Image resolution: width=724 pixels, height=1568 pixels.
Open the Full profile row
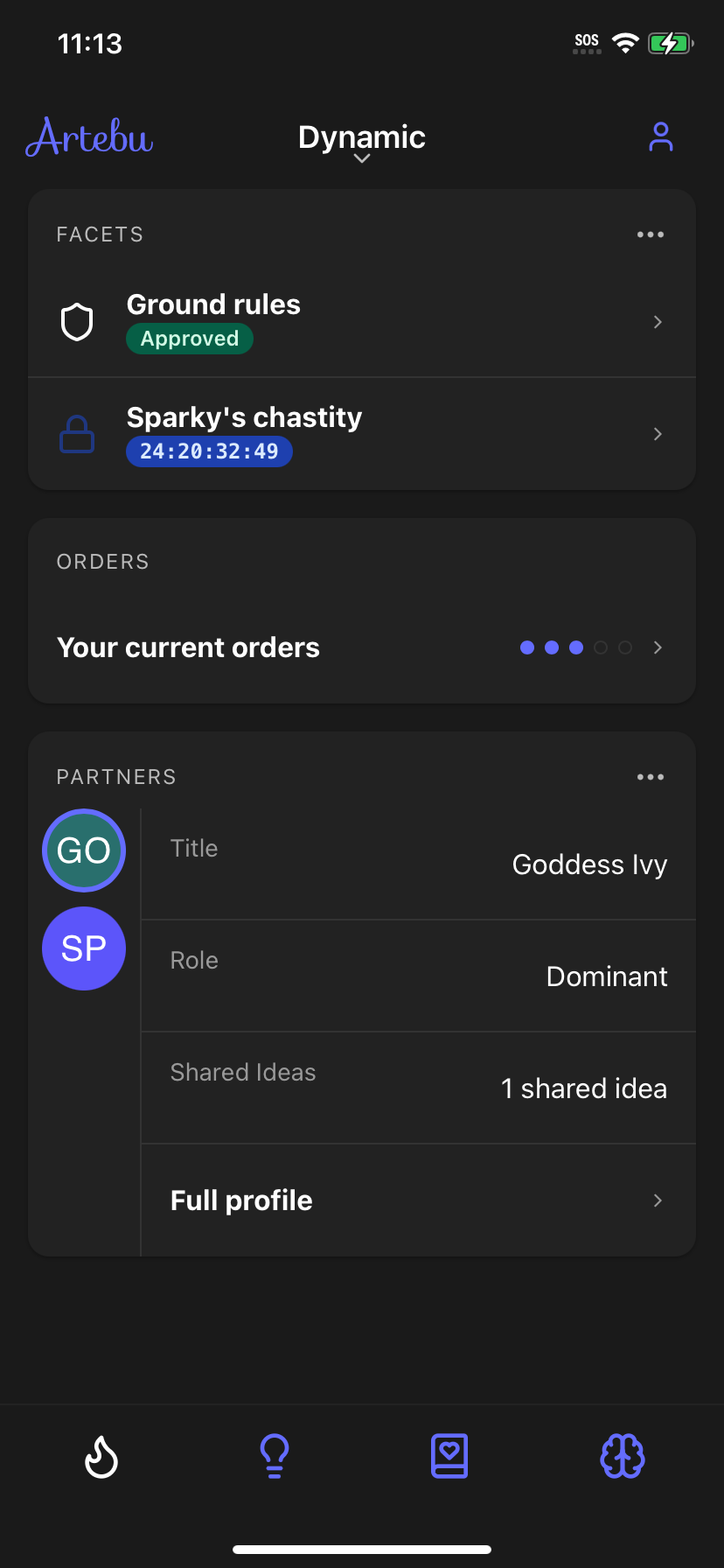click(x=418, y=1200)
